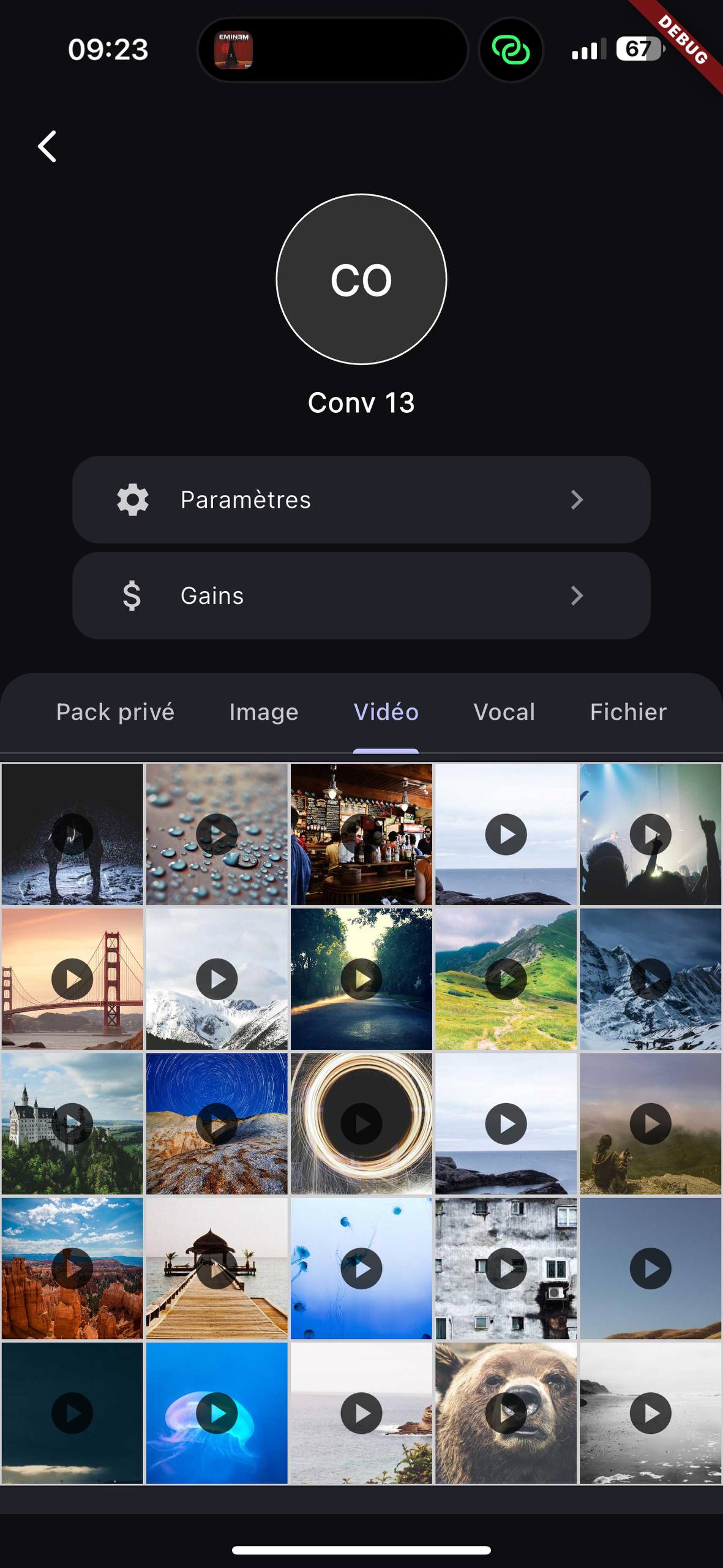Play the Golden Gate Bridge video
This screenshot has height=1568, width=723.
point(72,979)
